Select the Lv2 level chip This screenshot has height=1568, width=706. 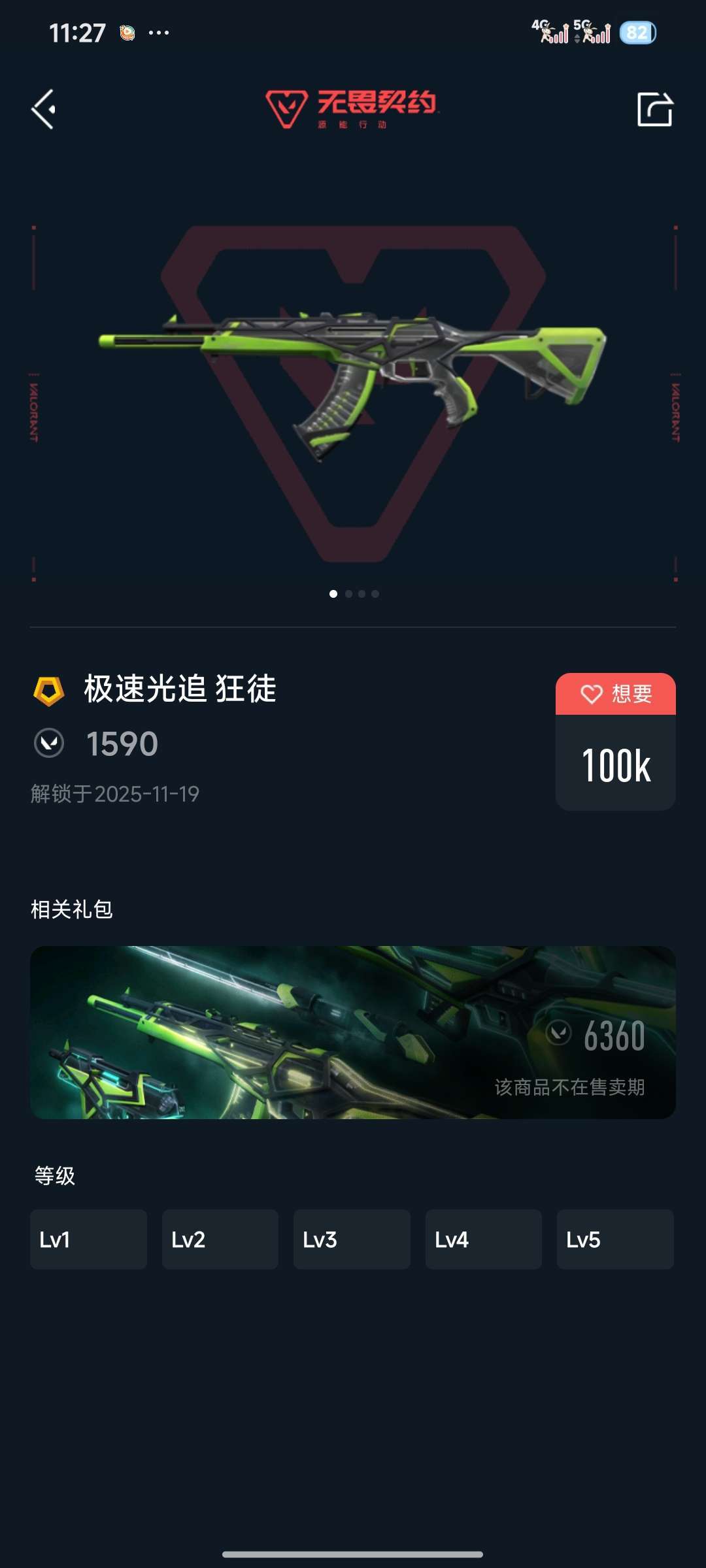click(x=220, y=1239)
